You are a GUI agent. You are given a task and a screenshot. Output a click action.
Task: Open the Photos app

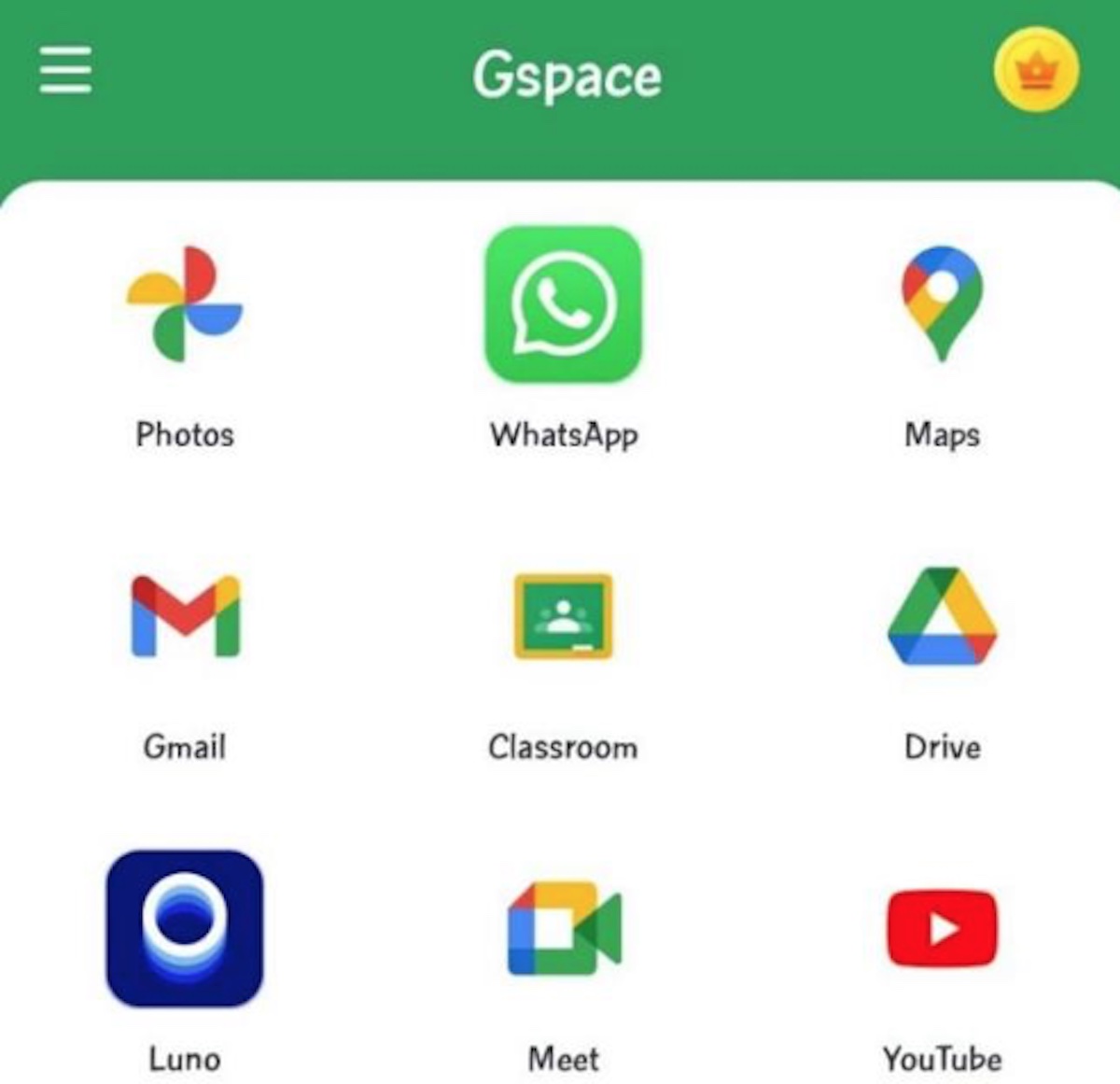click(185, 305)
